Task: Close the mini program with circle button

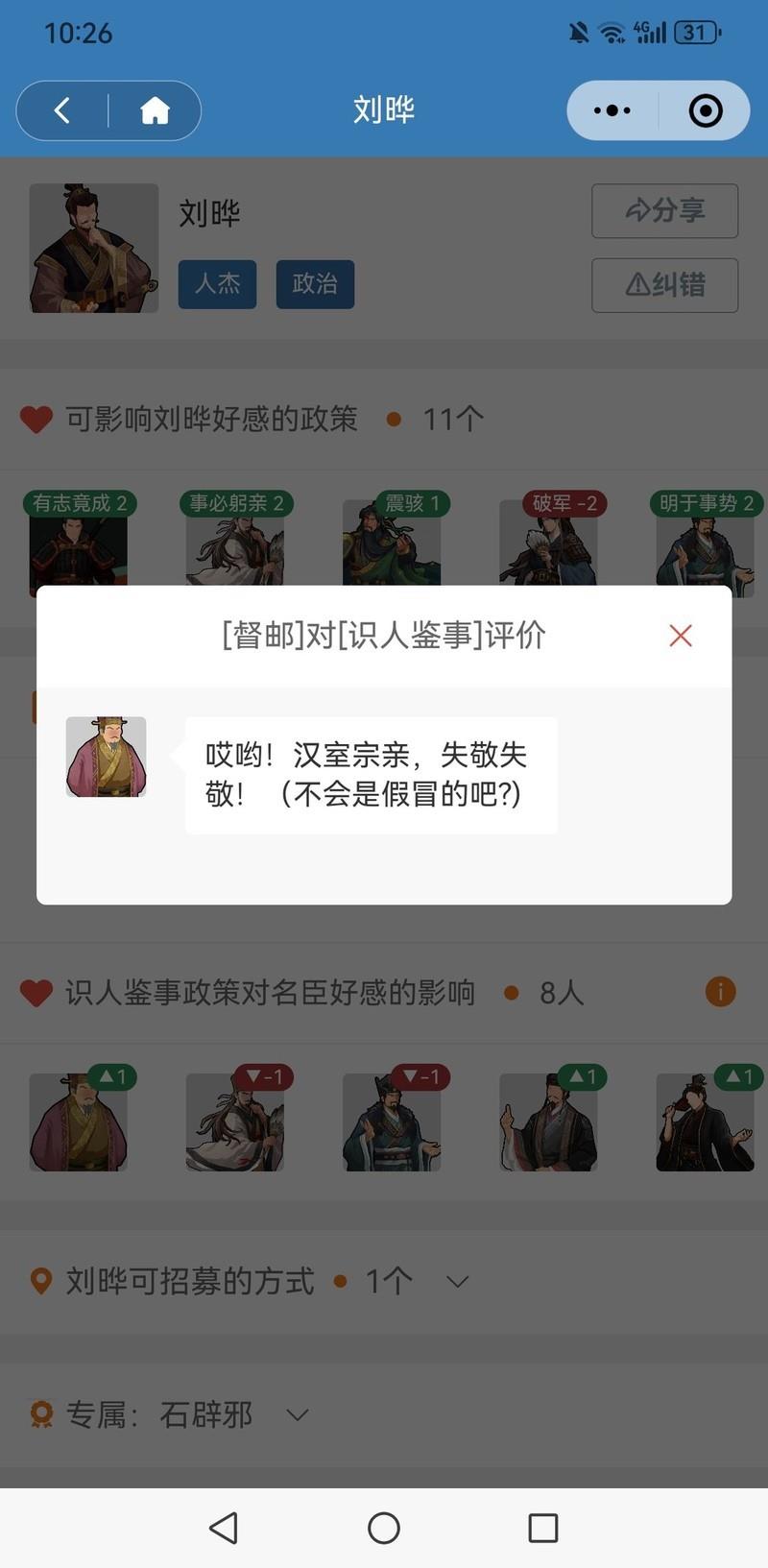Action: point(706,110)
